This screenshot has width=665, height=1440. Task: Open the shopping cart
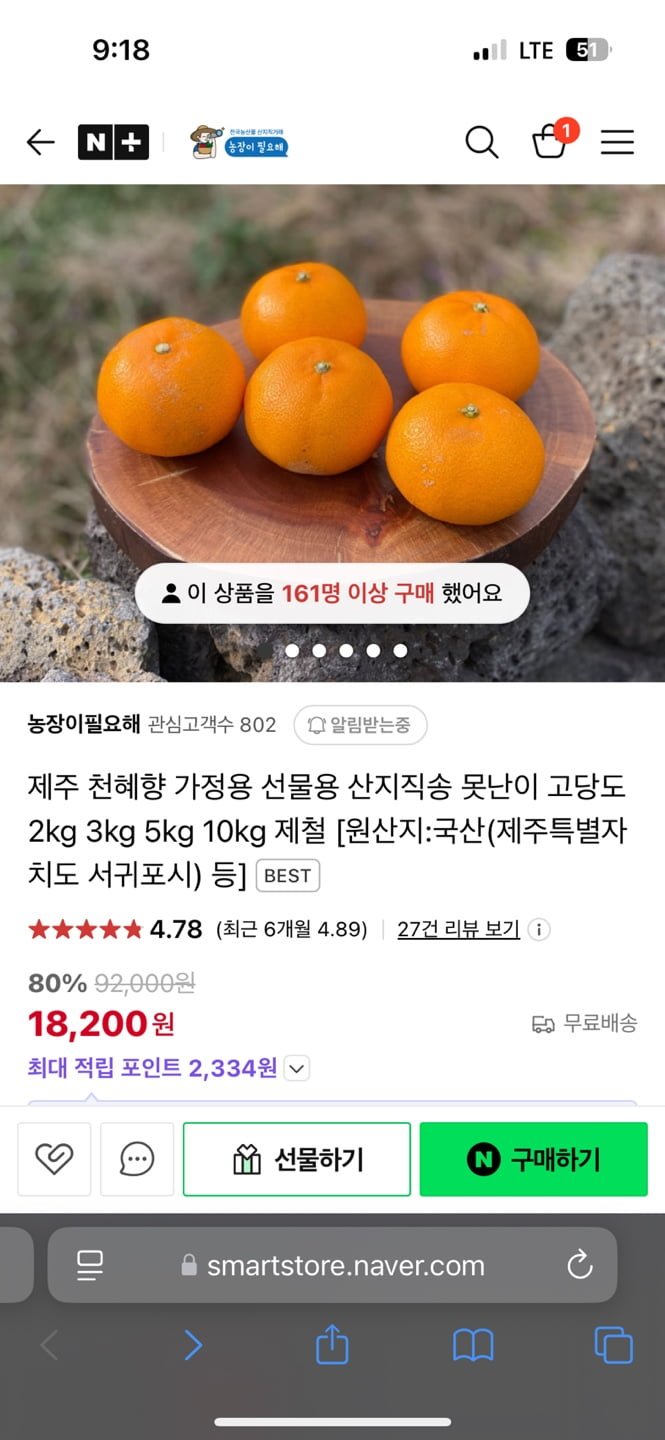[549, 143]
